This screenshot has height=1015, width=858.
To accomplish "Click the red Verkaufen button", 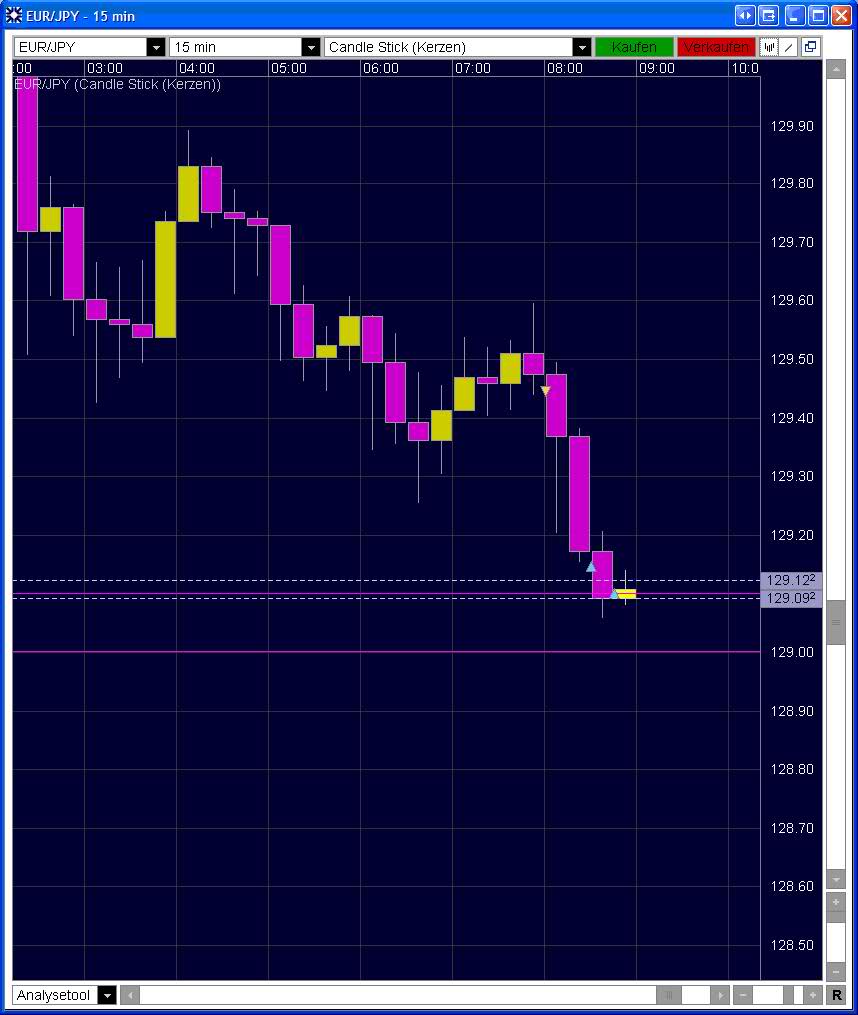I will click(716, 47).
